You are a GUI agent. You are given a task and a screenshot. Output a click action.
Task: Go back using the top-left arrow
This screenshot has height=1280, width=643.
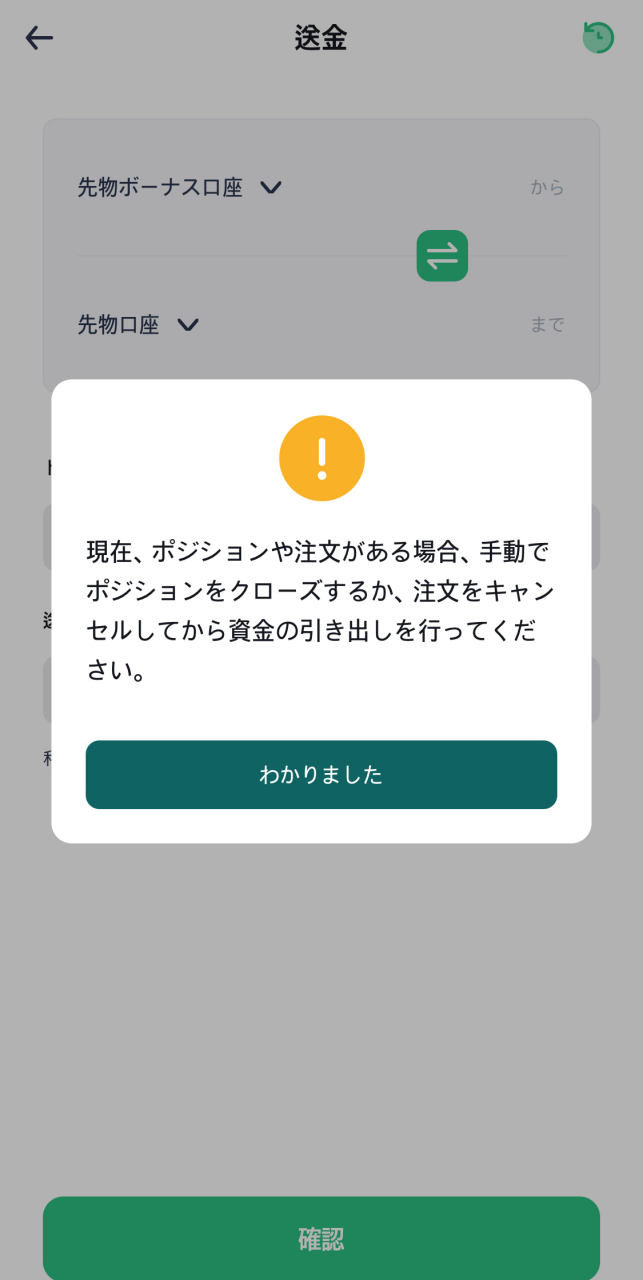[39, 38]
